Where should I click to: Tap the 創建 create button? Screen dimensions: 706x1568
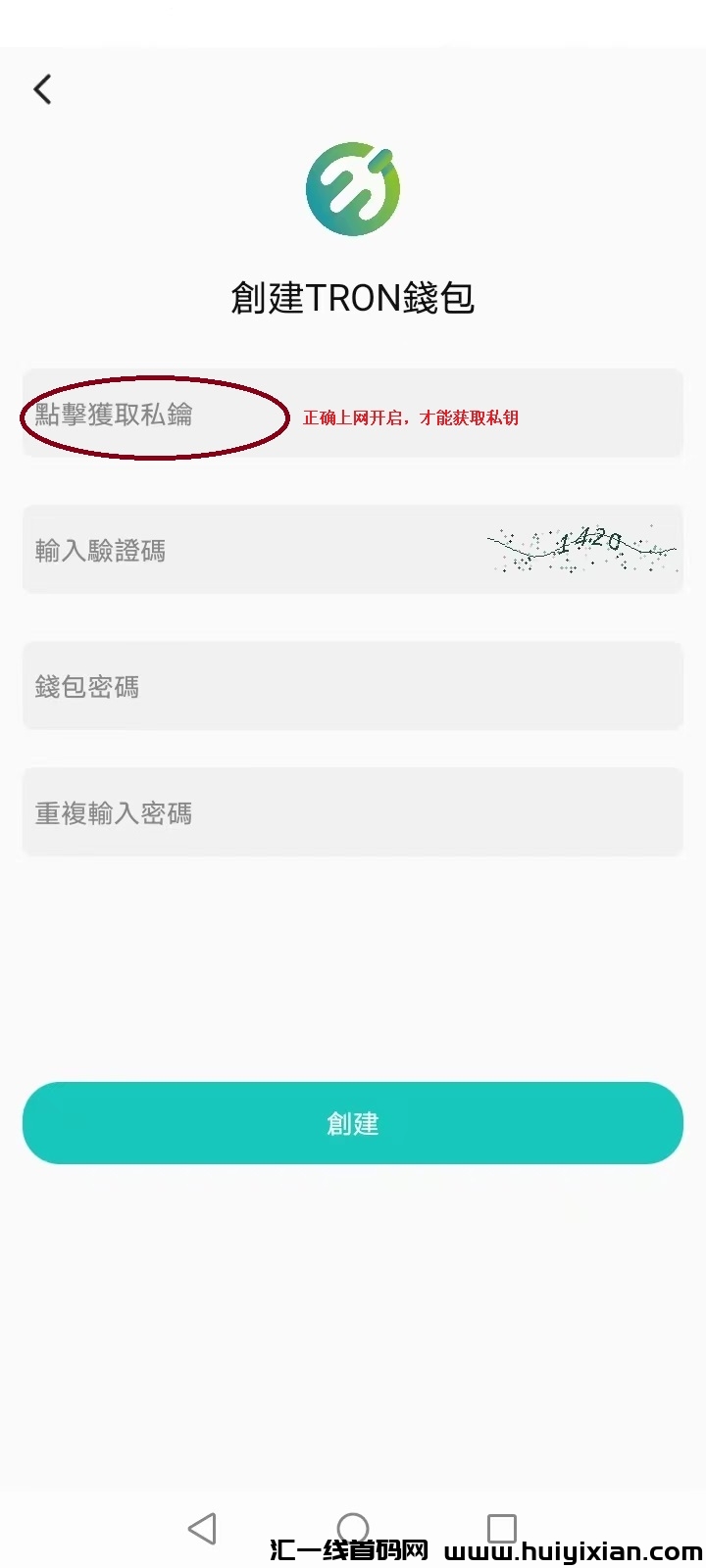tap(352, 1123)
